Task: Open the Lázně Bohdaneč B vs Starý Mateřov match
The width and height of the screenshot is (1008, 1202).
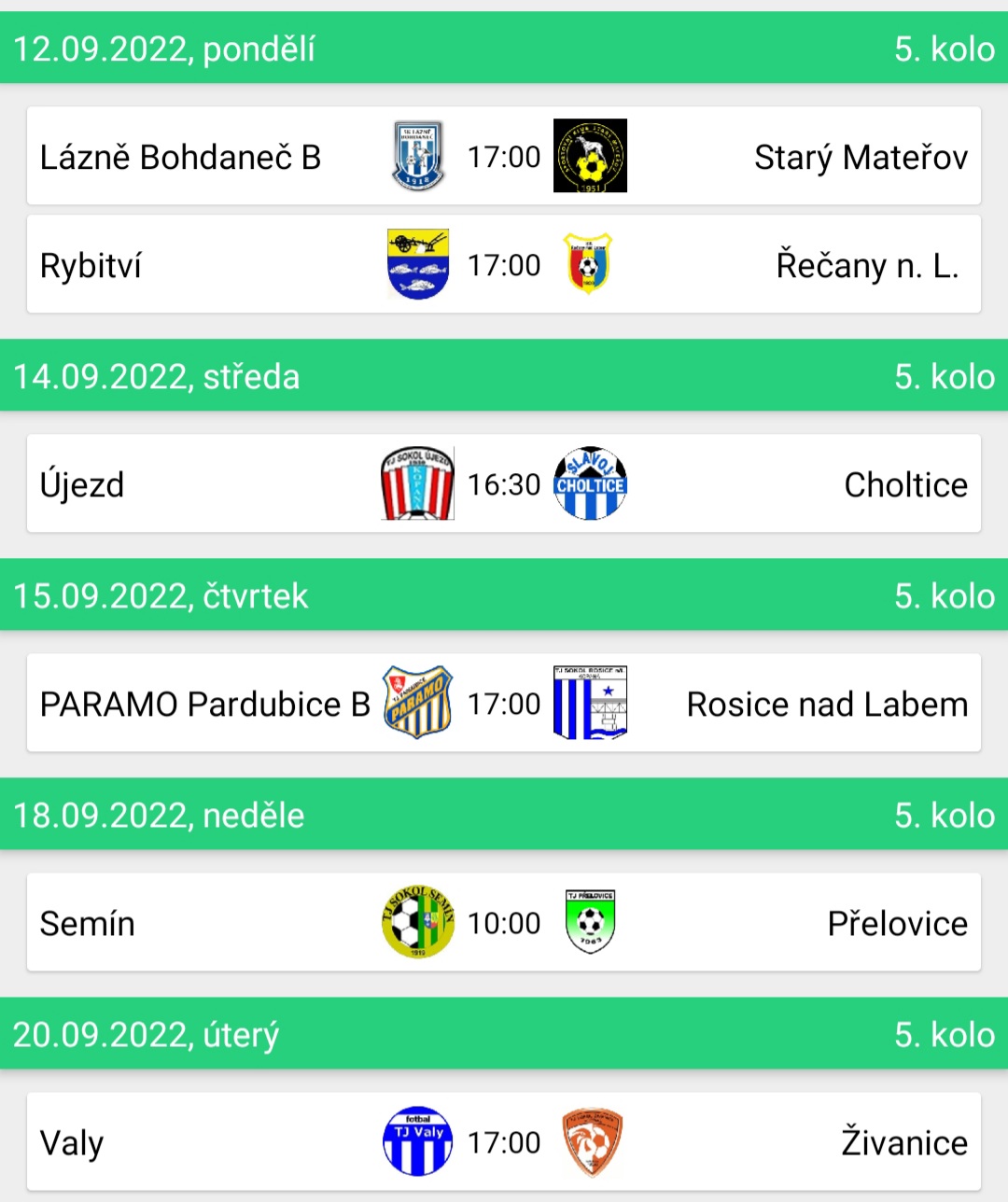Action: tap(504, 157)
